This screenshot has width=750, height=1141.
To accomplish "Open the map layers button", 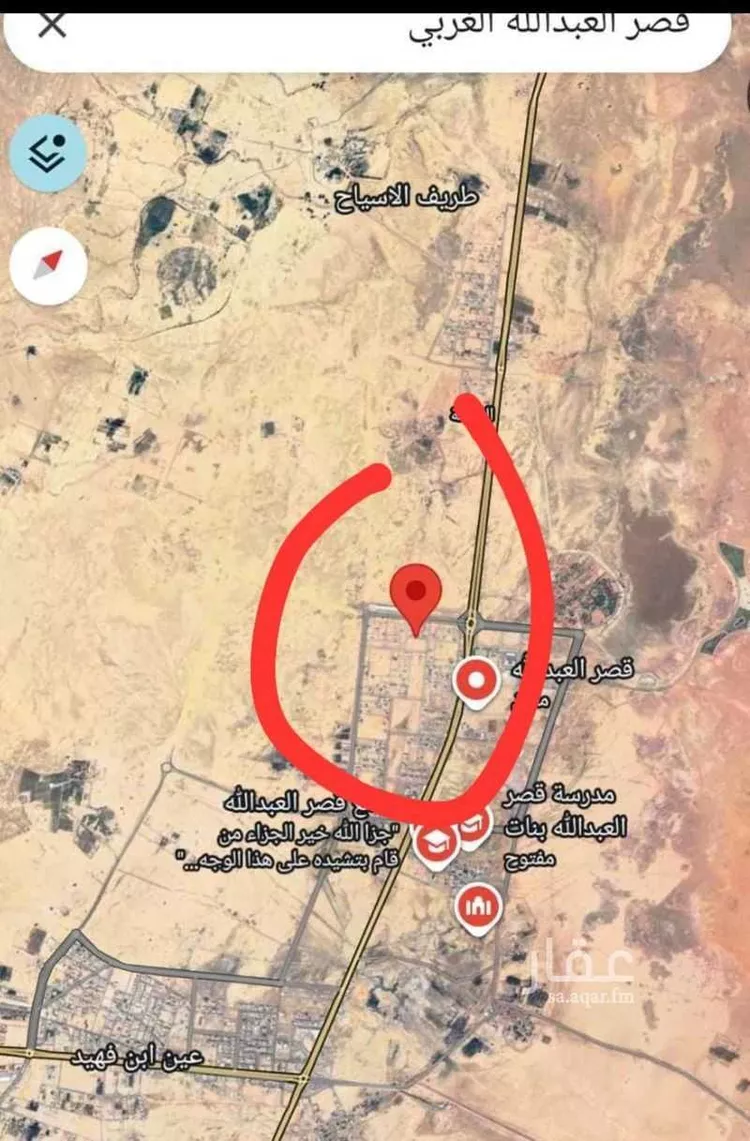I will point(48,153).
